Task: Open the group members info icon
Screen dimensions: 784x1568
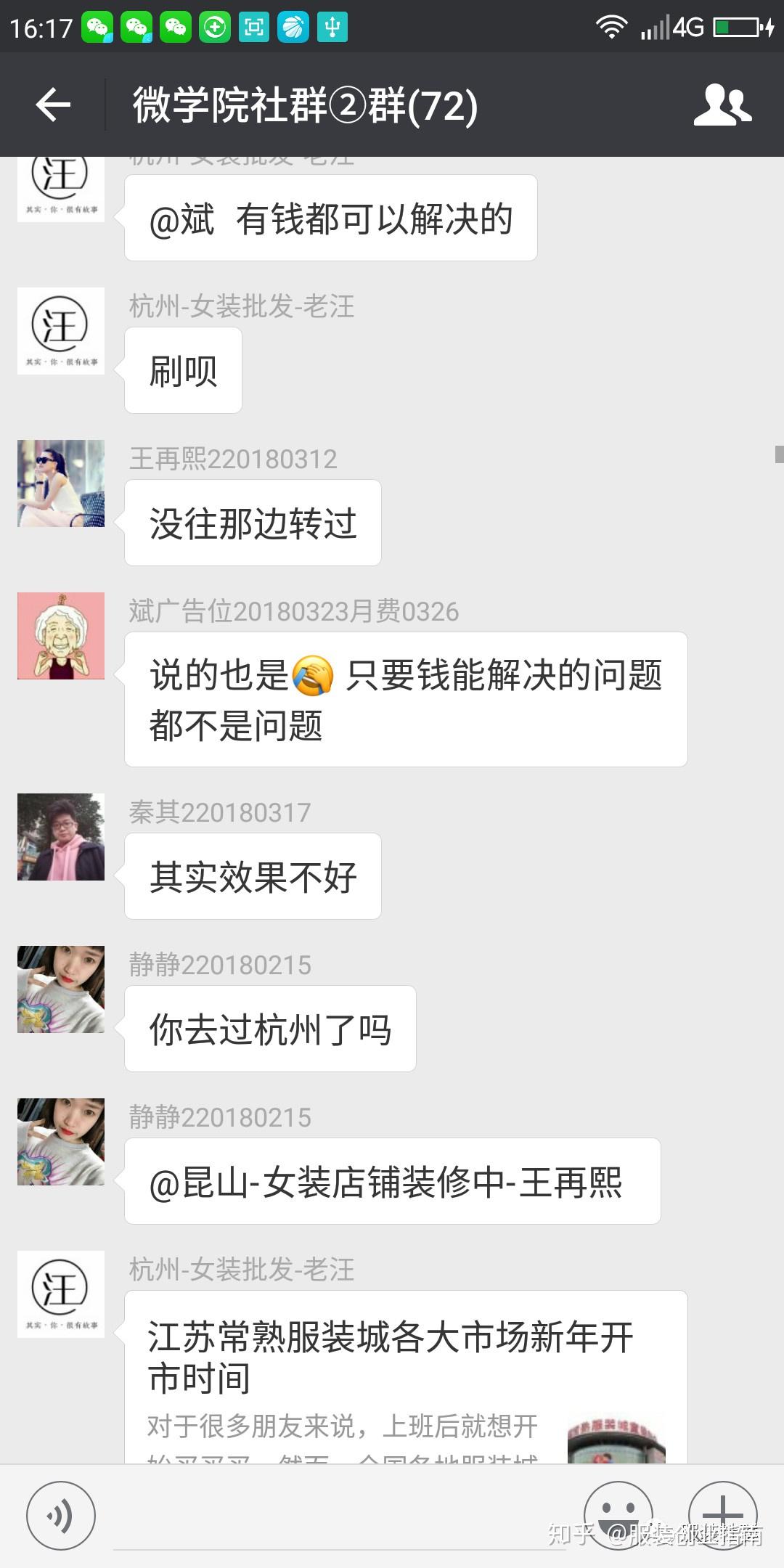Action: pos(722,105)
